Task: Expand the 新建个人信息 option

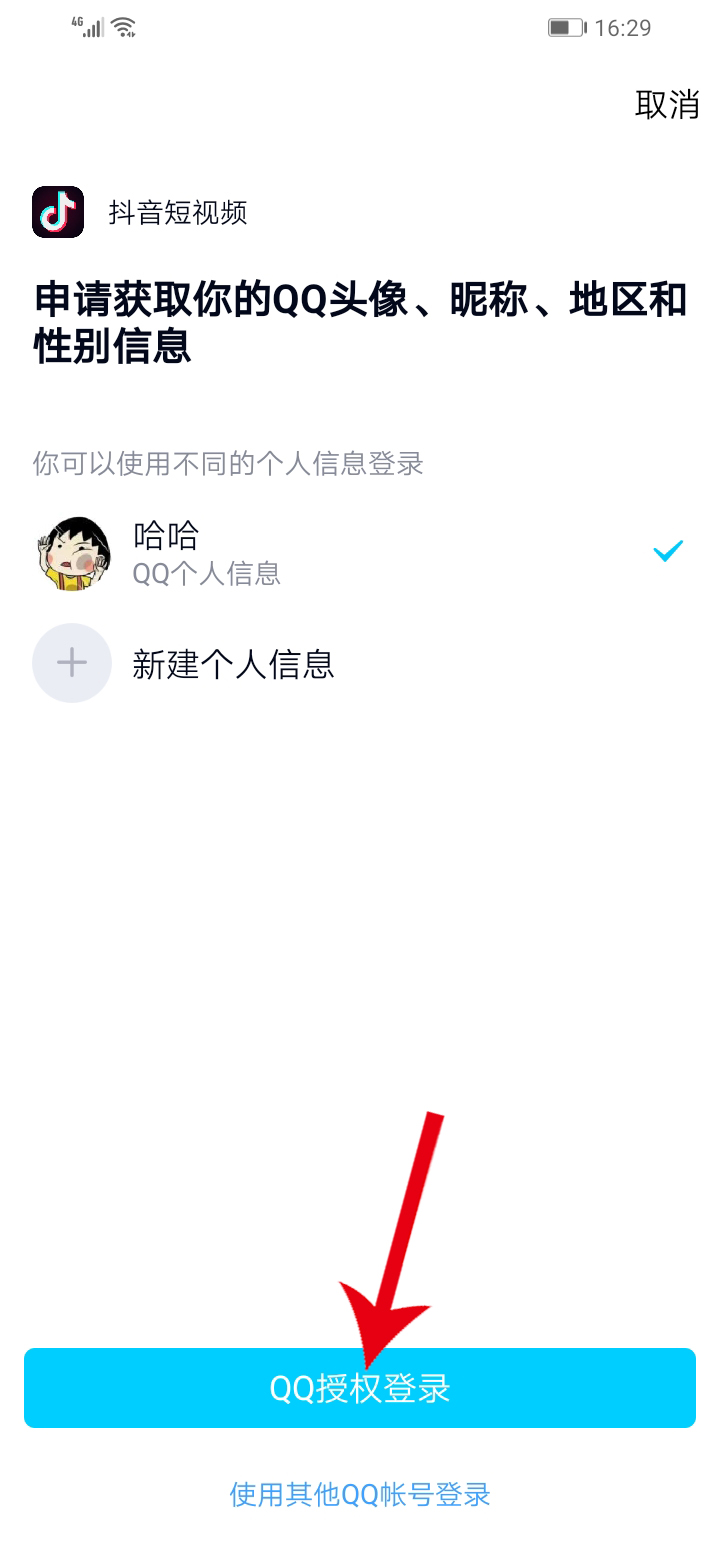Action: click(235, 663)
